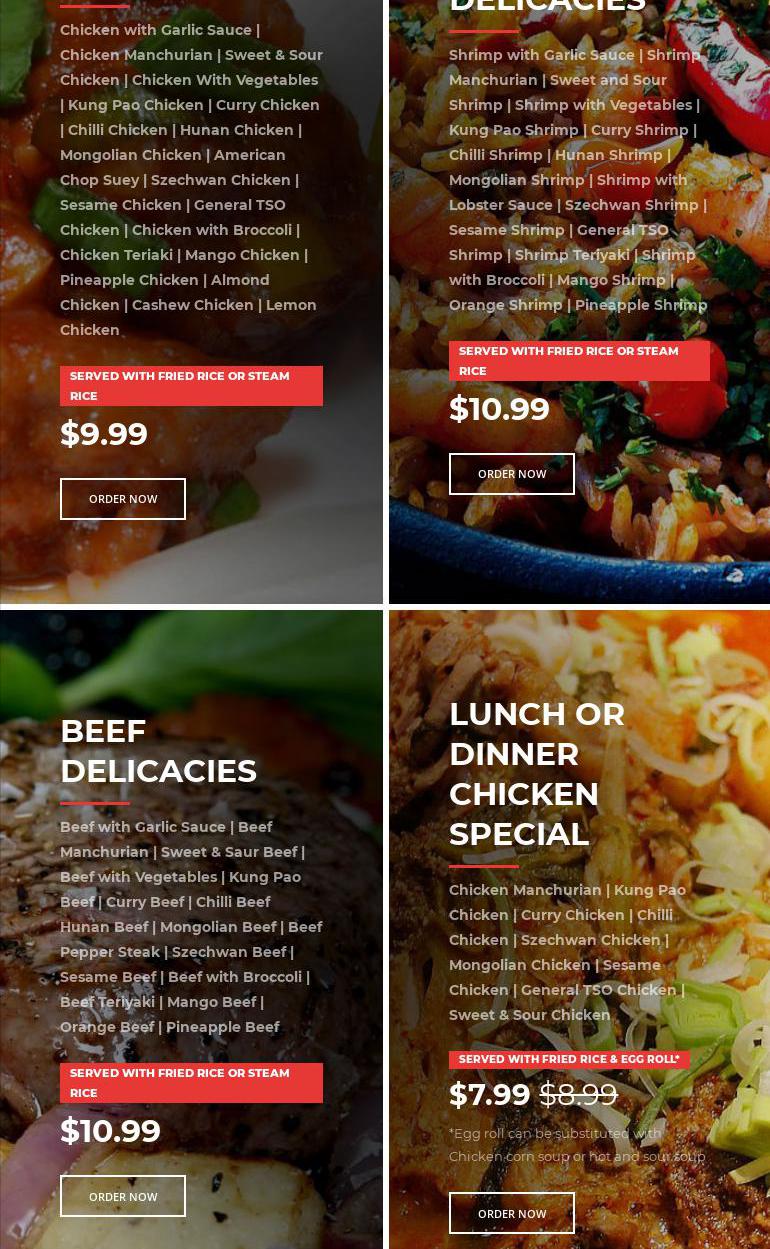Order the Lunch or Dinner Chicken Special
The height and width of the screenshot is (1249, 770).
[x=512, y=1213]
